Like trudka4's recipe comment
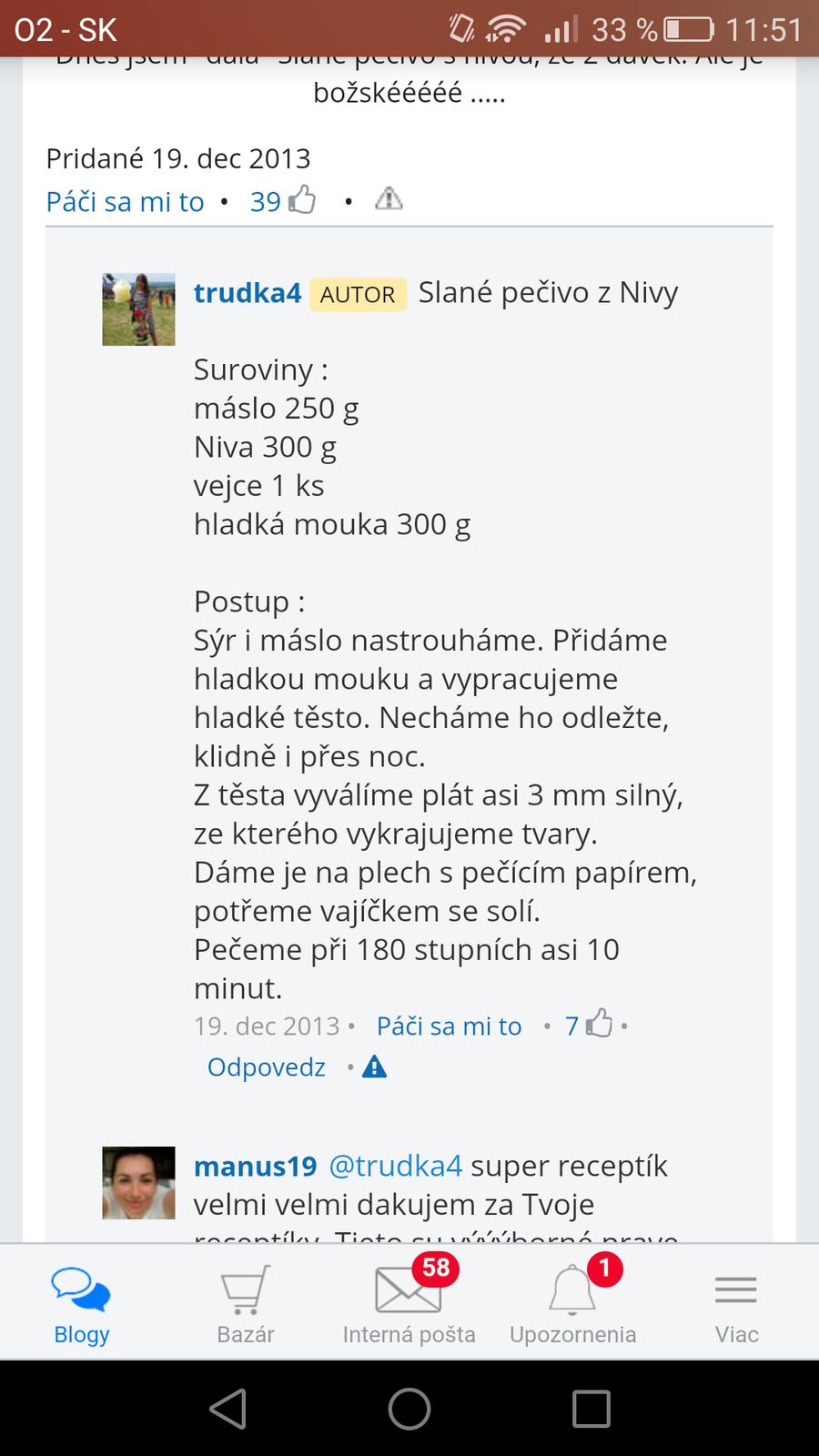Viewport: 819px width, 1456px height. click(449, 1026)
